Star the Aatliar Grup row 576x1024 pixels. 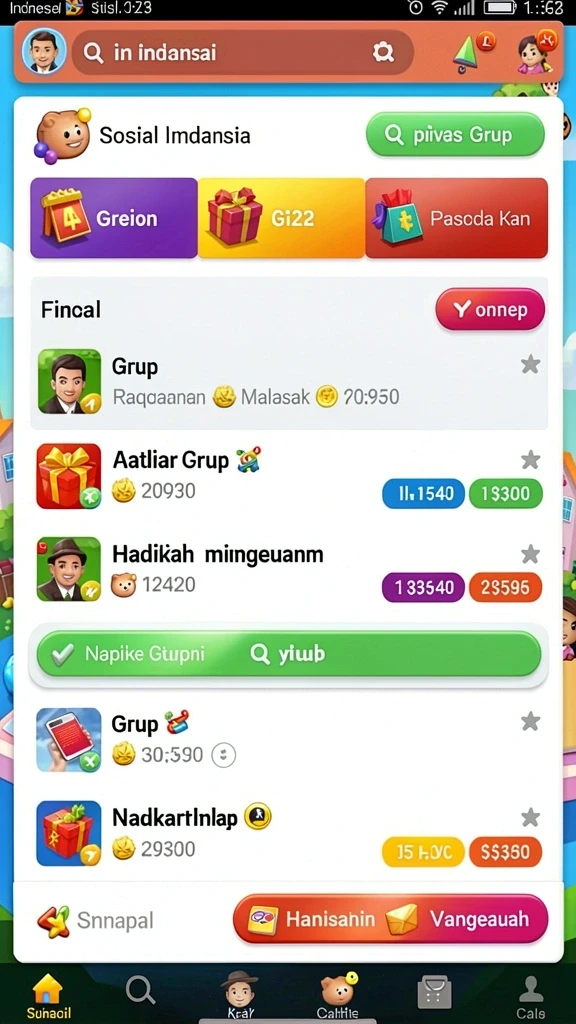(530, 460)
